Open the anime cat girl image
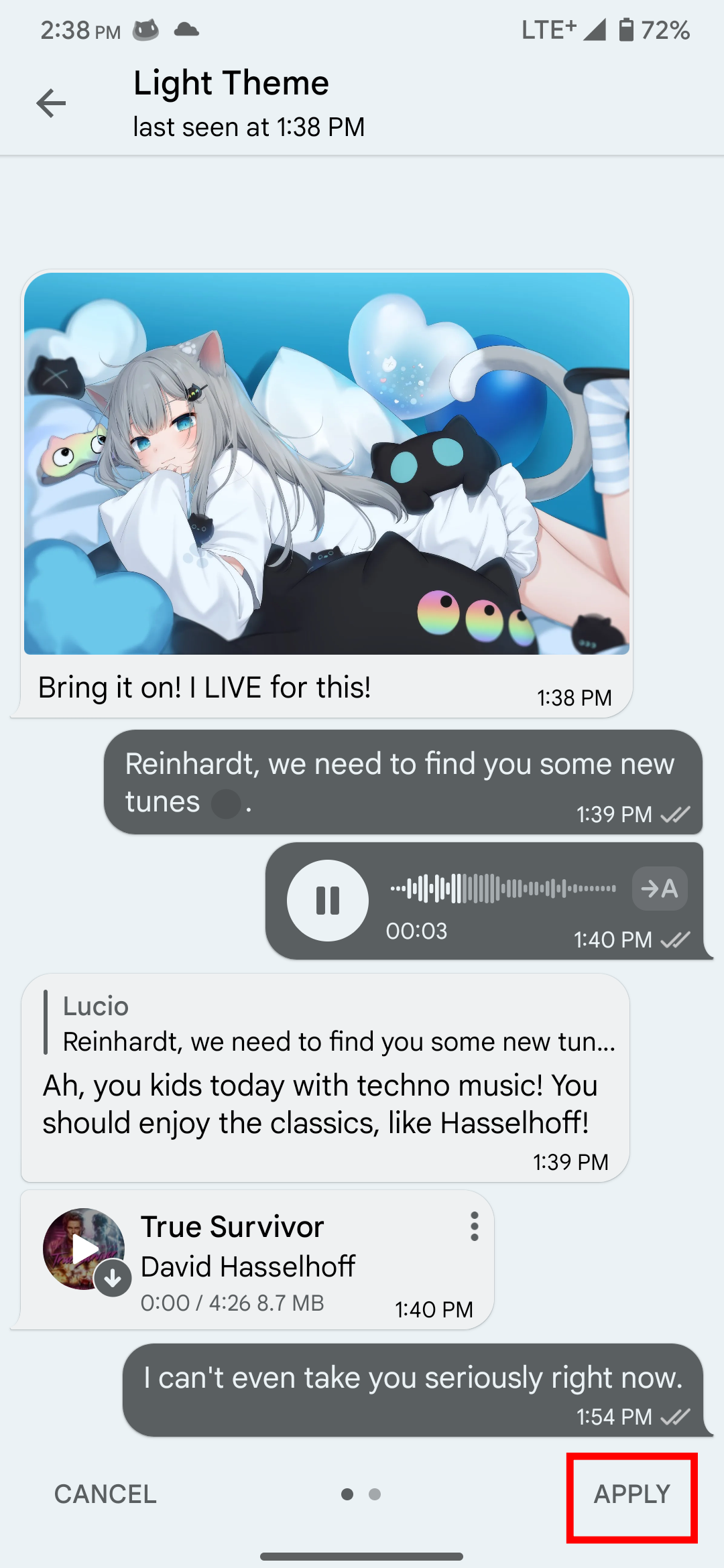Screen dimensions: 724x1568 pos(326,463)
